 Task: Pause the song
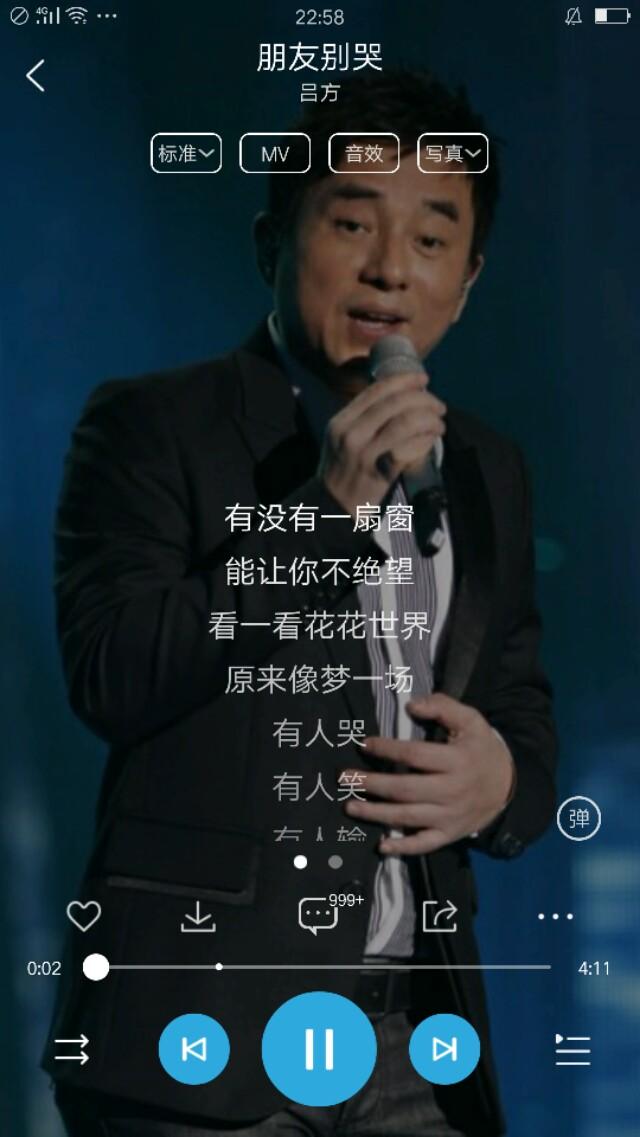(x=319, y=1049)
